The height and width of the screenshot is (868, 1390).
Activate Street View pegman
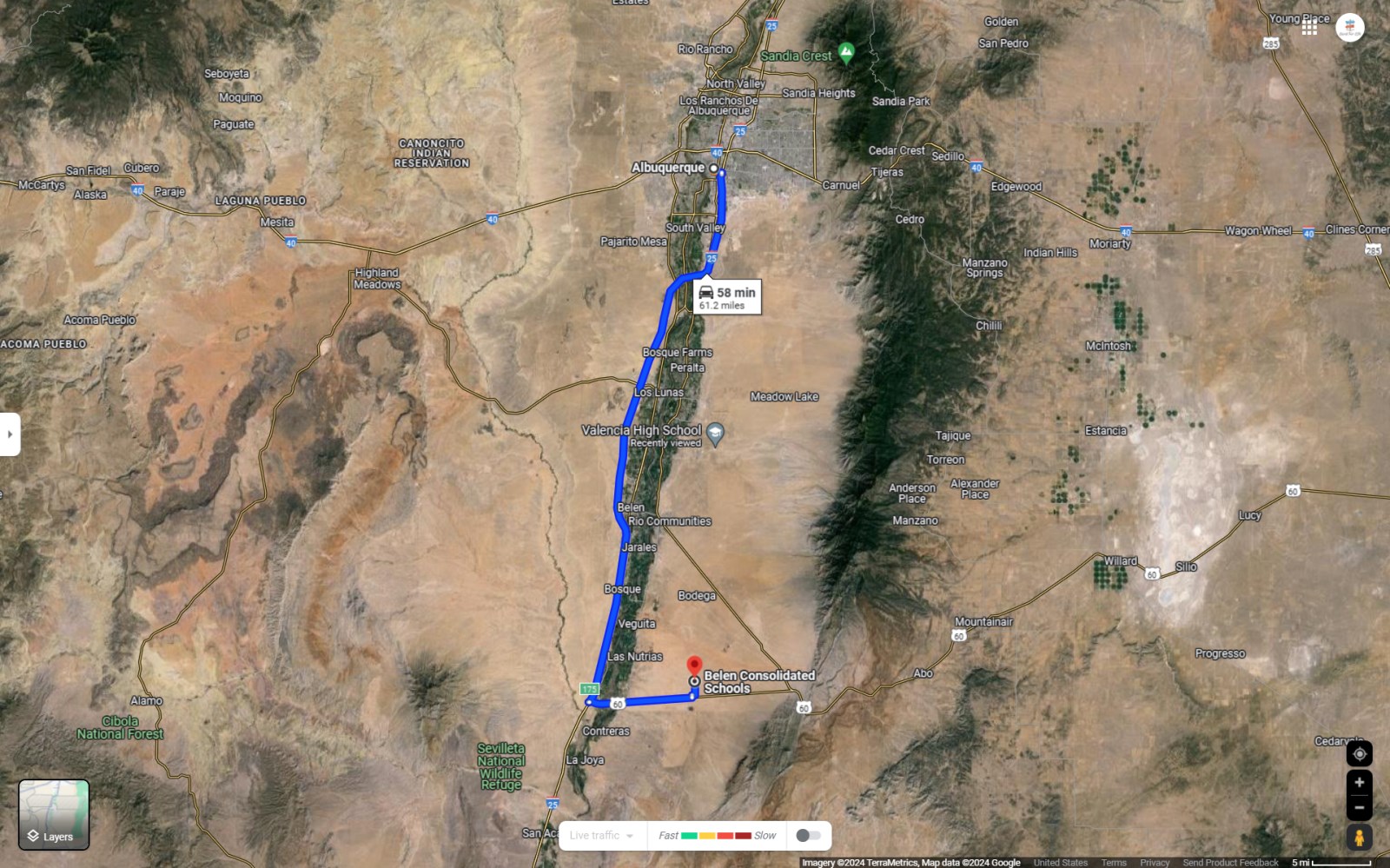coord(1359,838)
